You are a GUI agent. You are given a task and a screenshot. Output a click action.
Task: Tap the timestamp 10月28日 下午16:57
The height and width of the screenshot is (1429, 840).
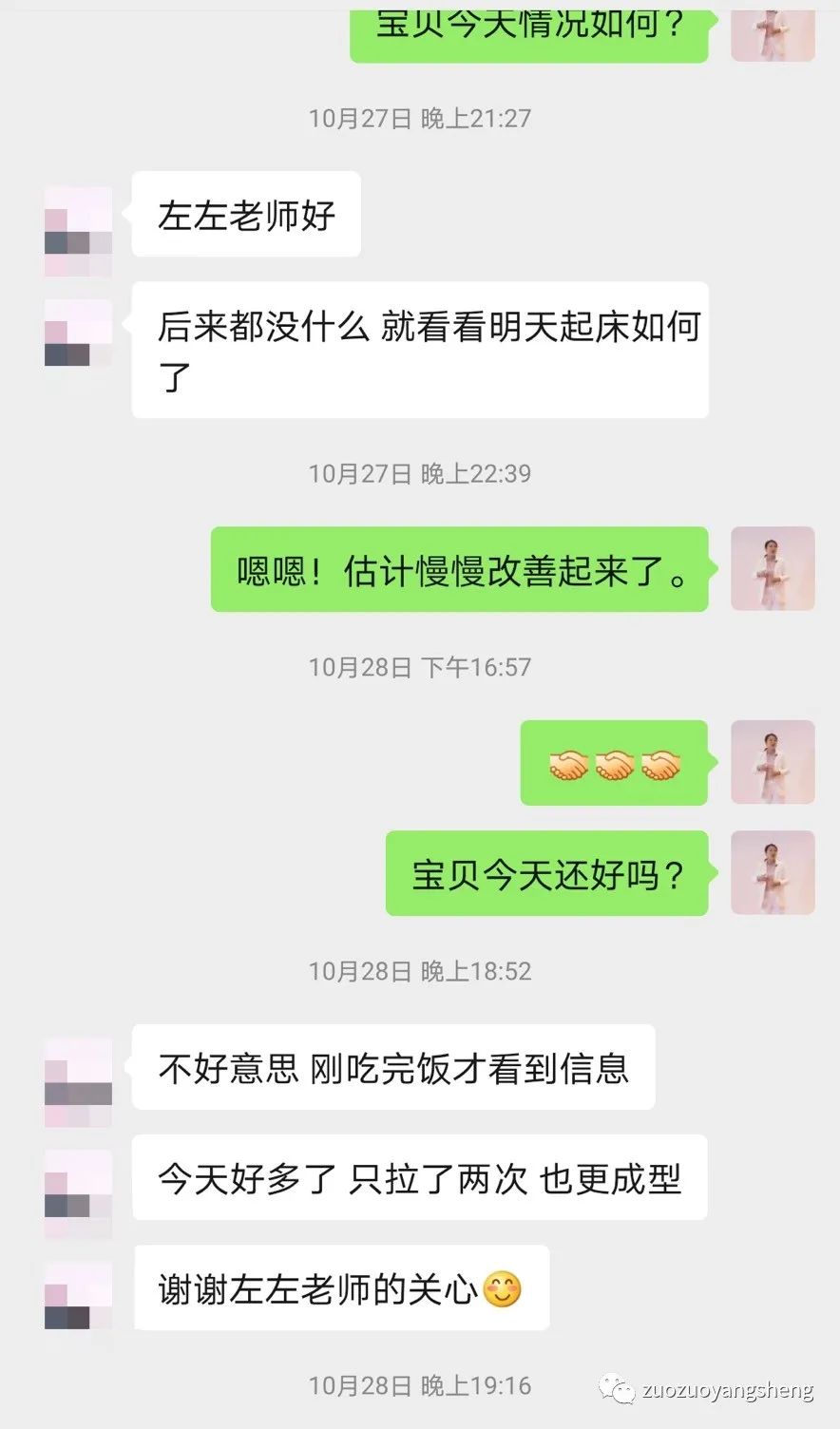pyautogui.click(x=420, y=666)
